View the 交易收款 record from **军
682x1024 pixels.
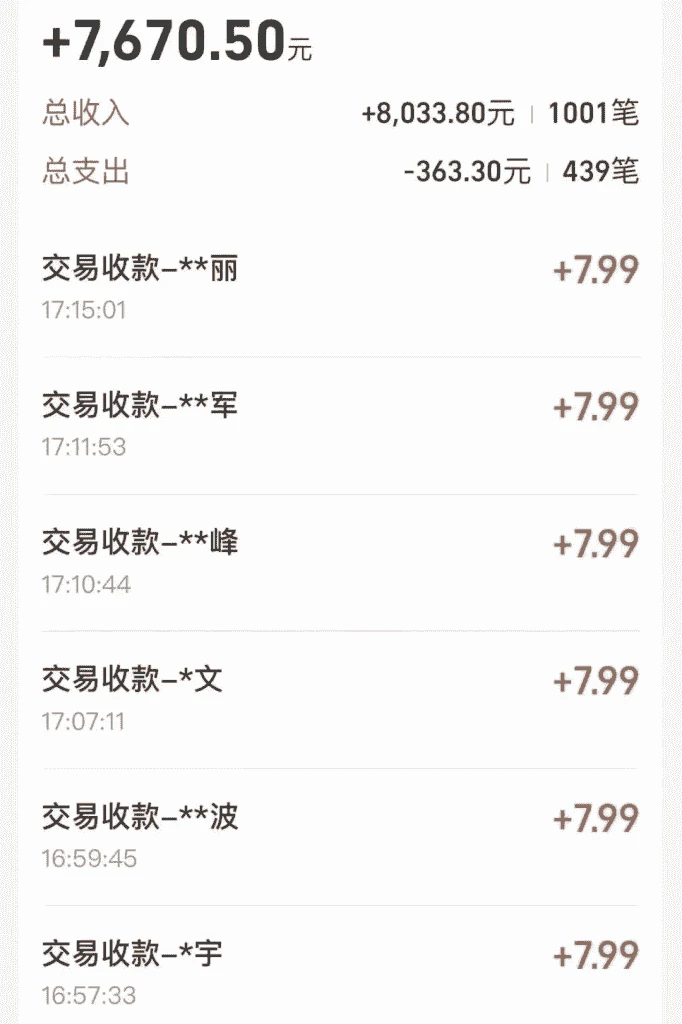pyautogui.click(x=340, y=425)
